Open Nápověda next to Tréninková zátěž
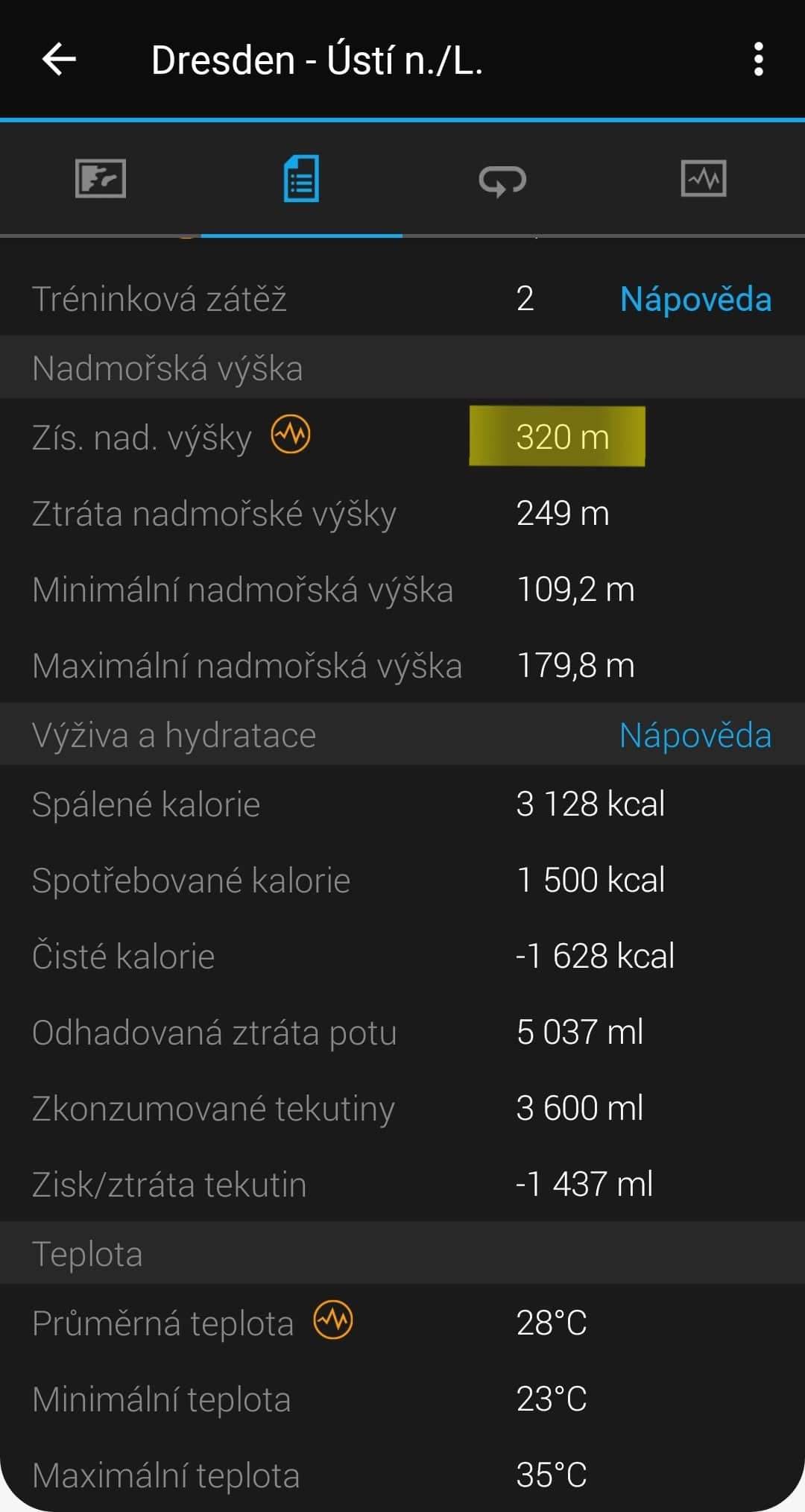805x1512 pixels. pos(695,299)
